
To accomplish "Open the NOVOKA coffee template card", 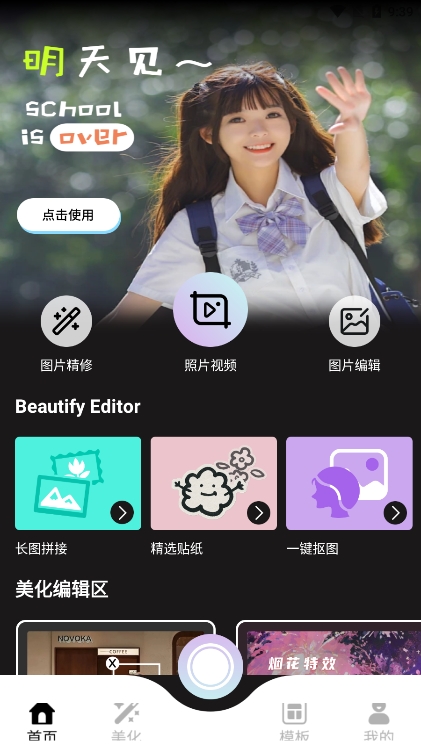I will pos(116,647).
